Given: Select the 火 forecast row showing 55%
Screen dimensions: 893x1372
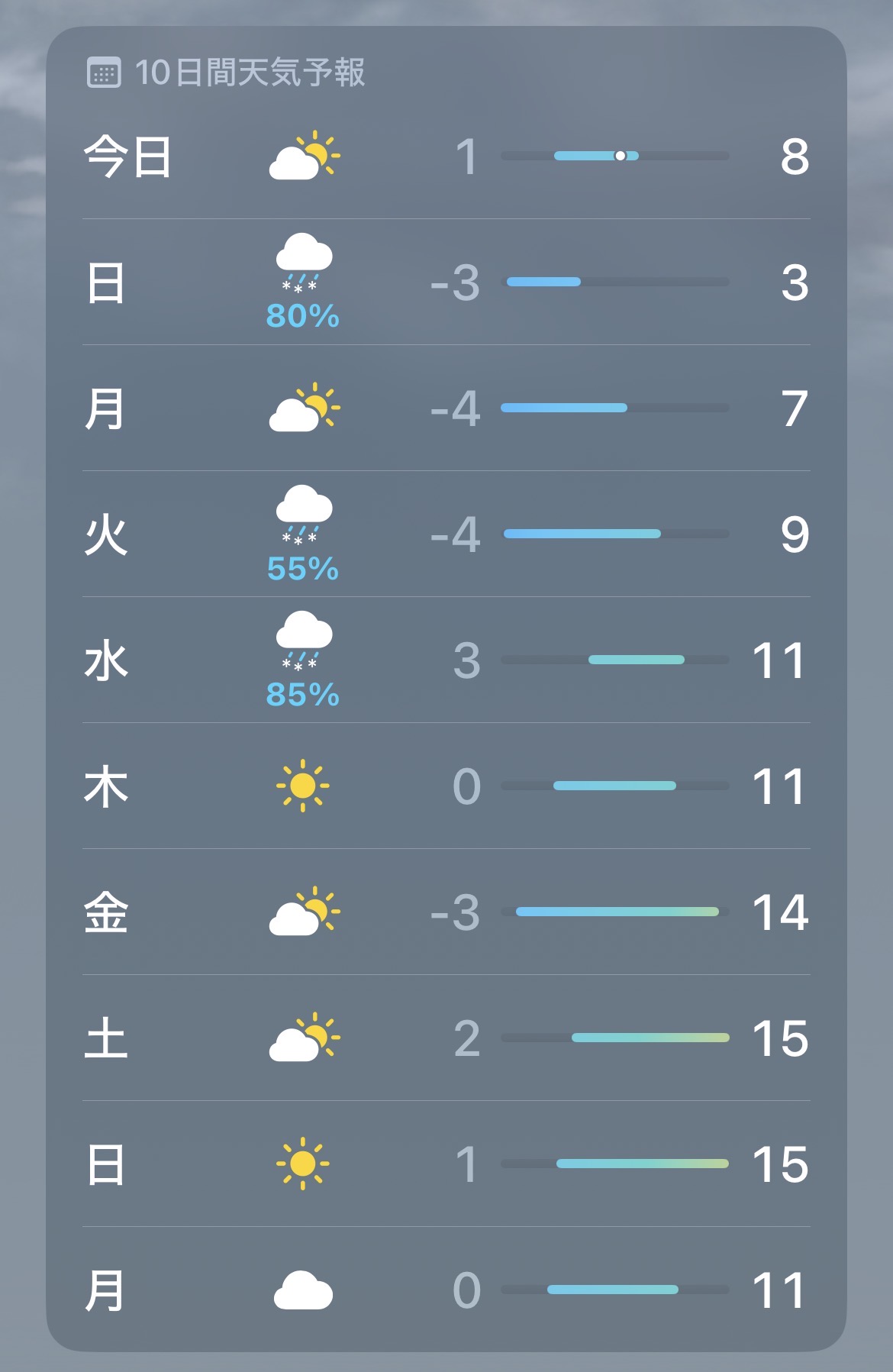Looking at the screenshot, I should pos(446,534).
